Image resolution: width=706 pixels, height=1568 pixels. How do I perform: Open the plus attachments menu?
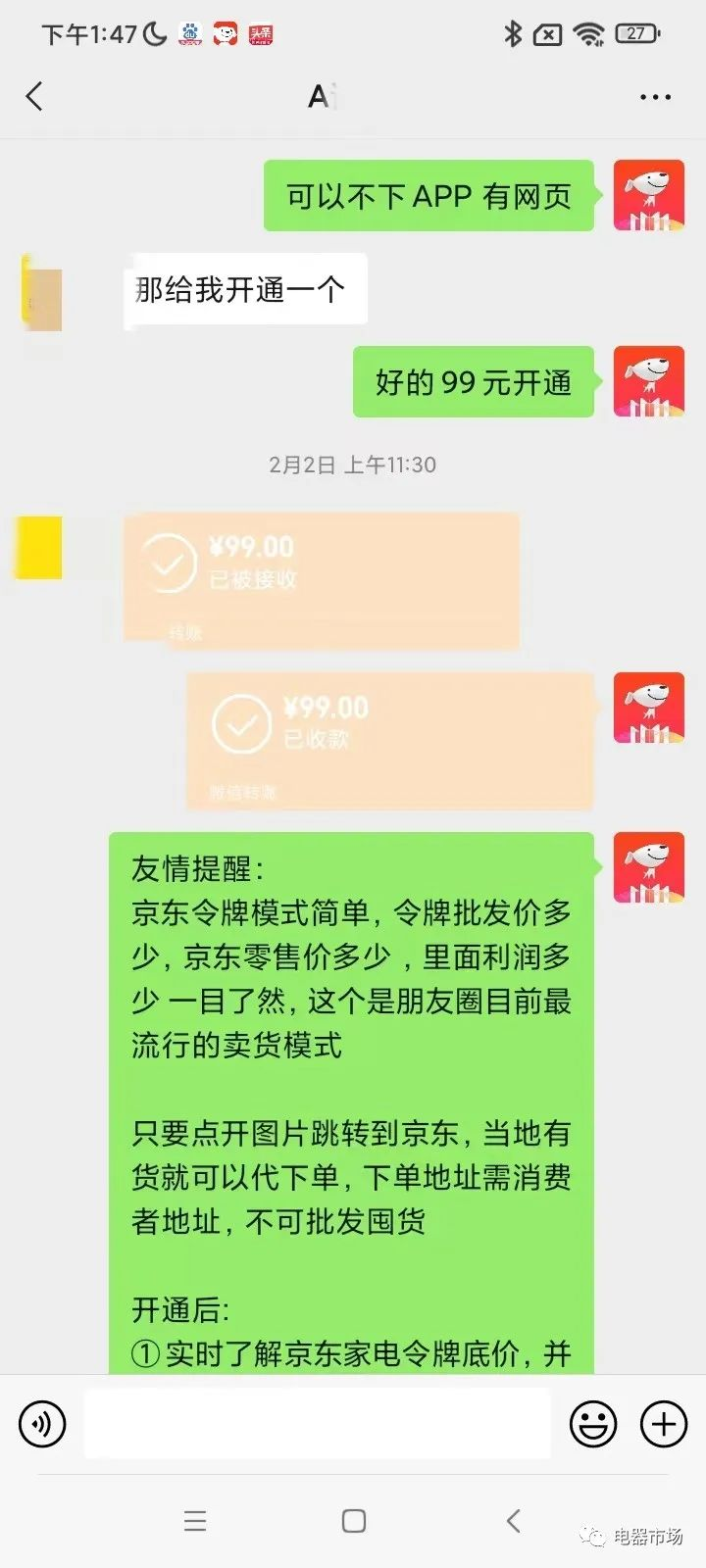click(x=664, y=1423)
